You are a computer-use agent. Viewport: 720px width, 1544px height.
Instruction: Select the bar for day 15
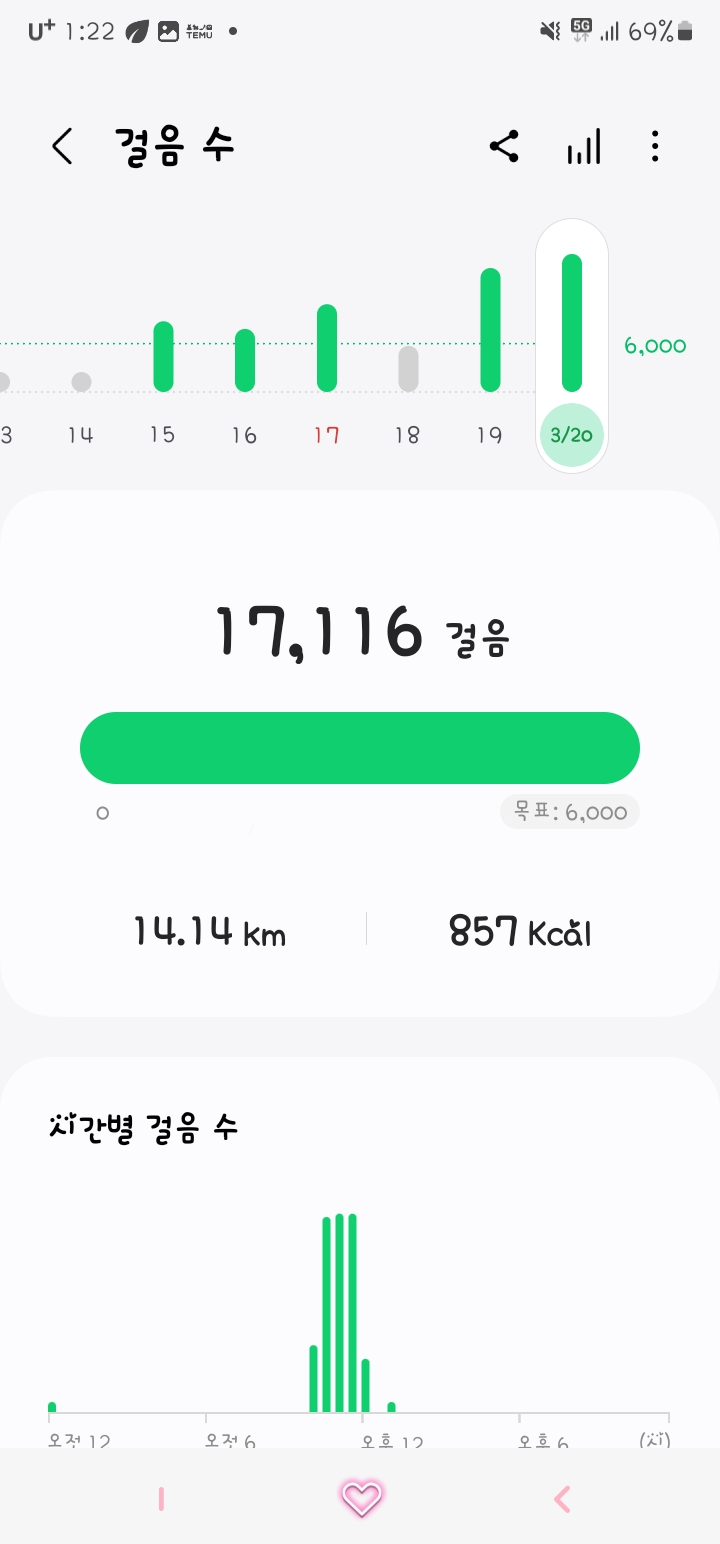163,356
